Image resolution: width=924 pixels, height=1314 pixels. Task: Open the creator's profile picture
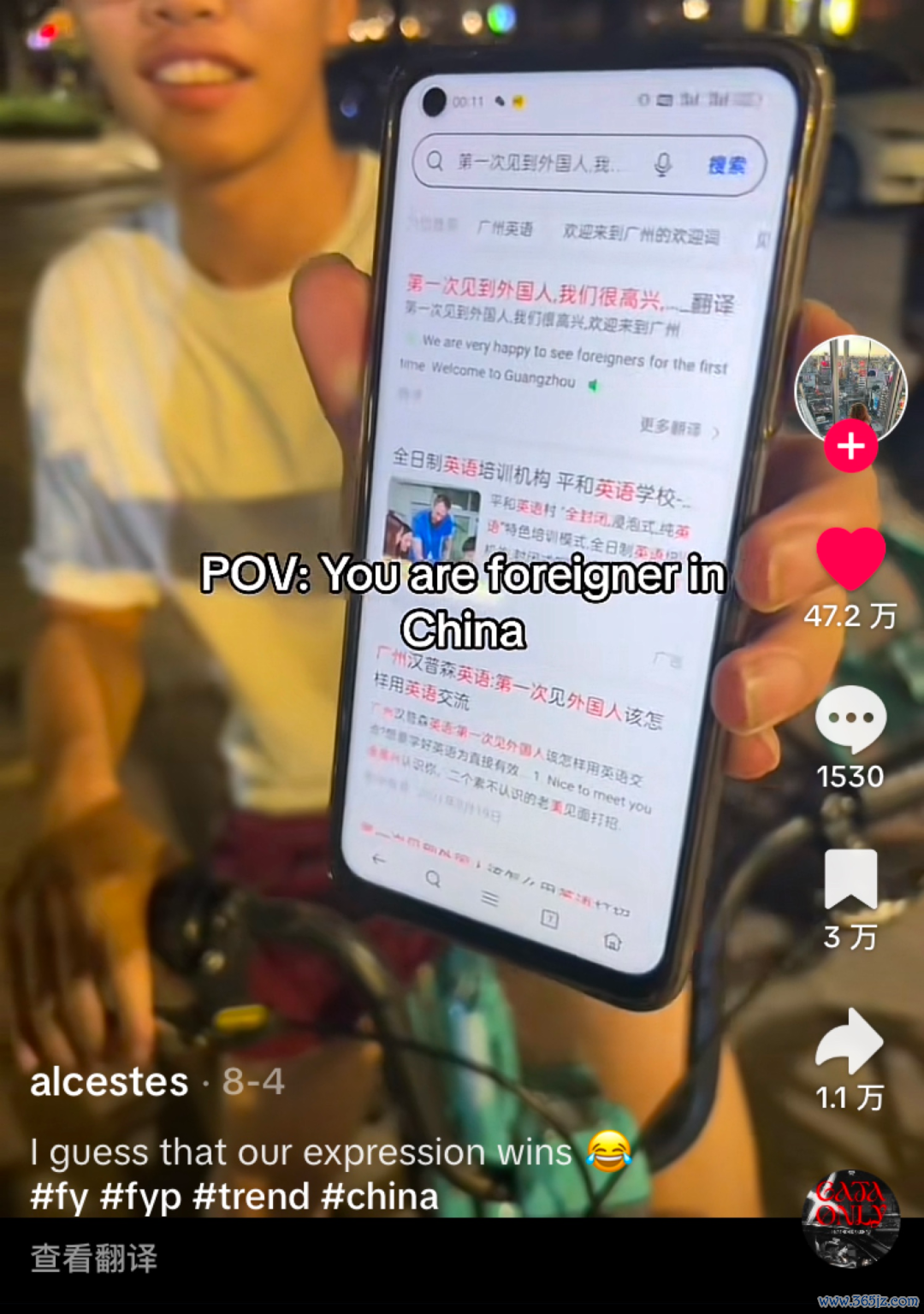[x=850, y=387]
